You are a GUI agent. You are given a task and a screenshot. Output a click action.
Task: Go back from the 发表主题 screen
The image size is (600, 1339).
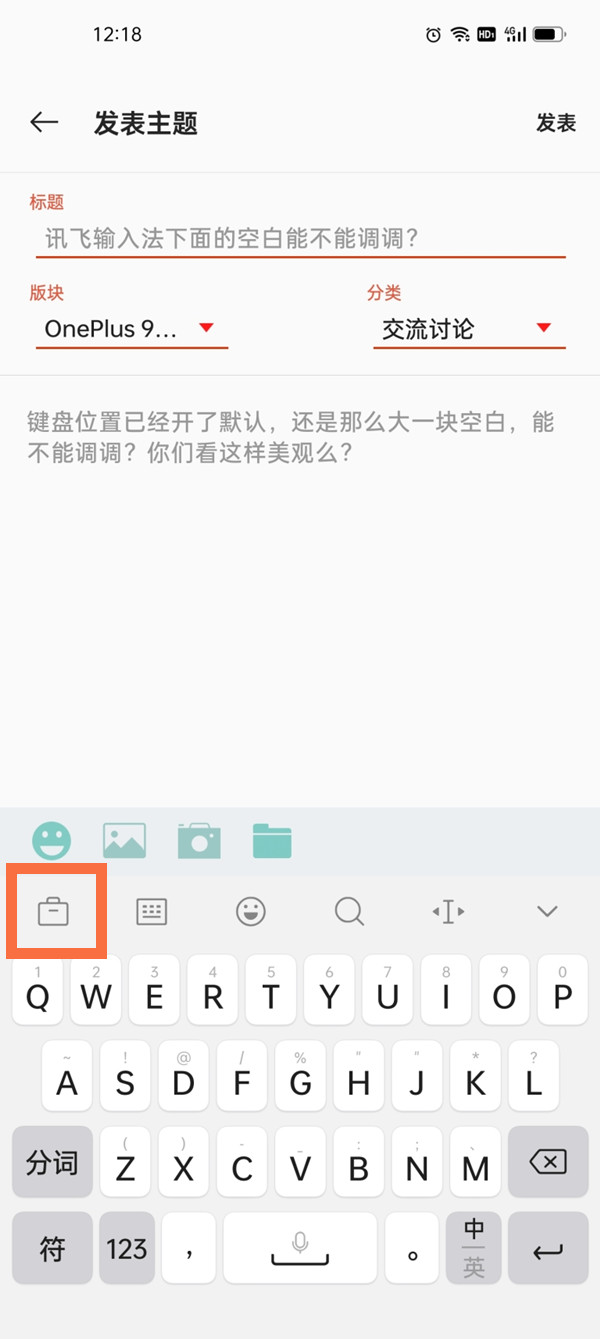point(44,123)
